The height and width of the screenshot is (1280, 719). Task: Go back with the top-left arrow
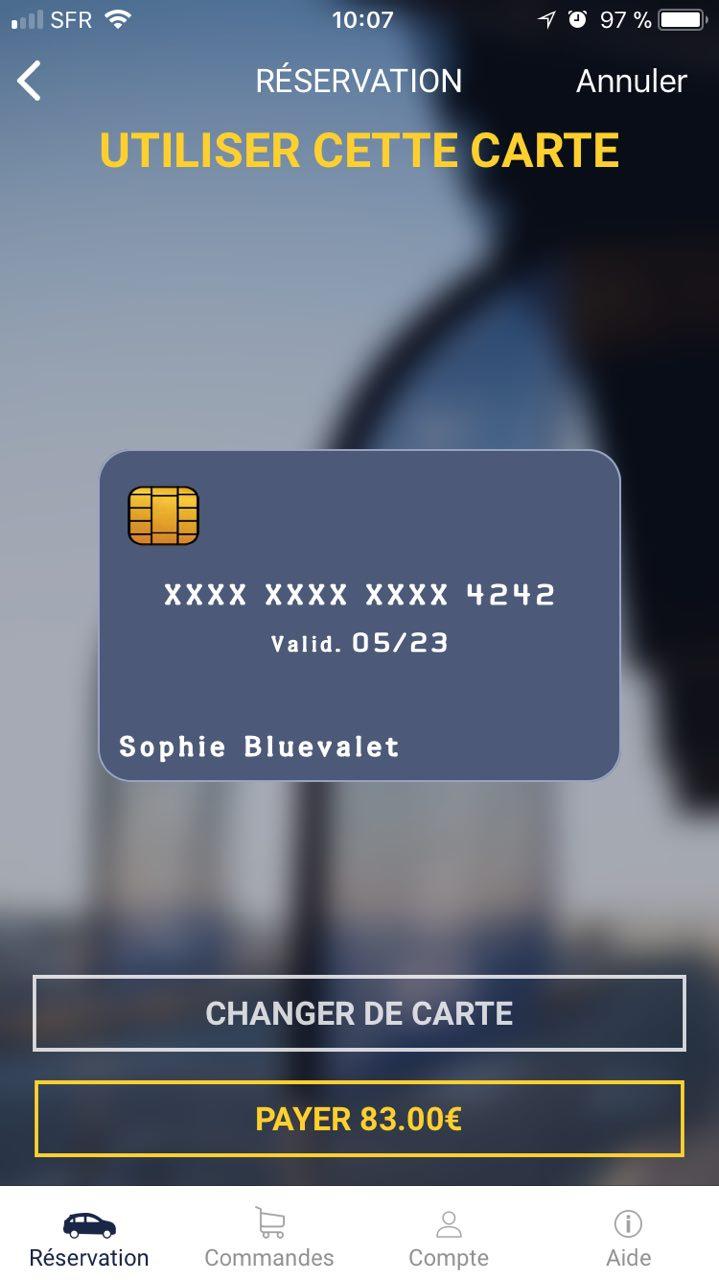(x=30, y=81)
